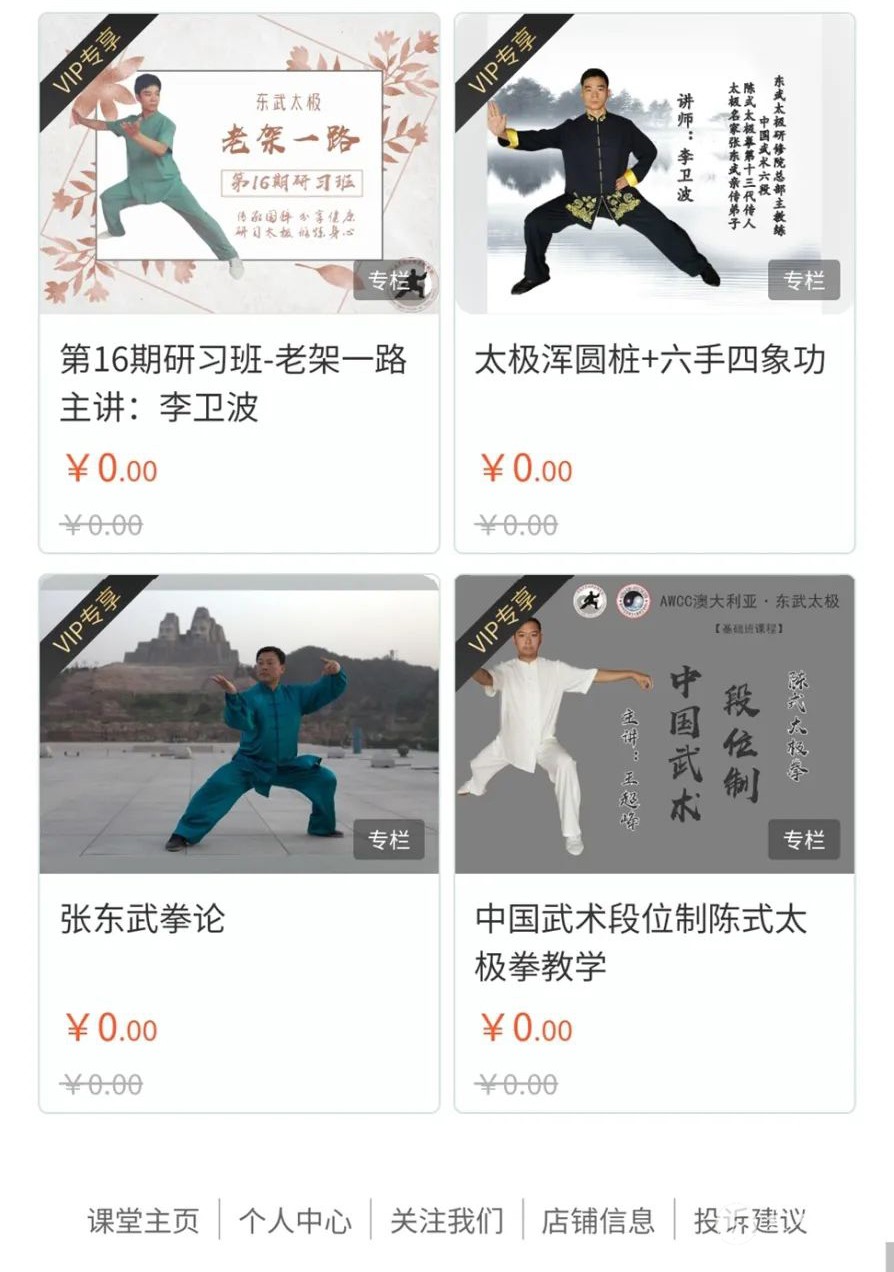This screenshot has width=894, height=1272.
Task: Open 投诉建议
Action: click(x=750, y=1221)
